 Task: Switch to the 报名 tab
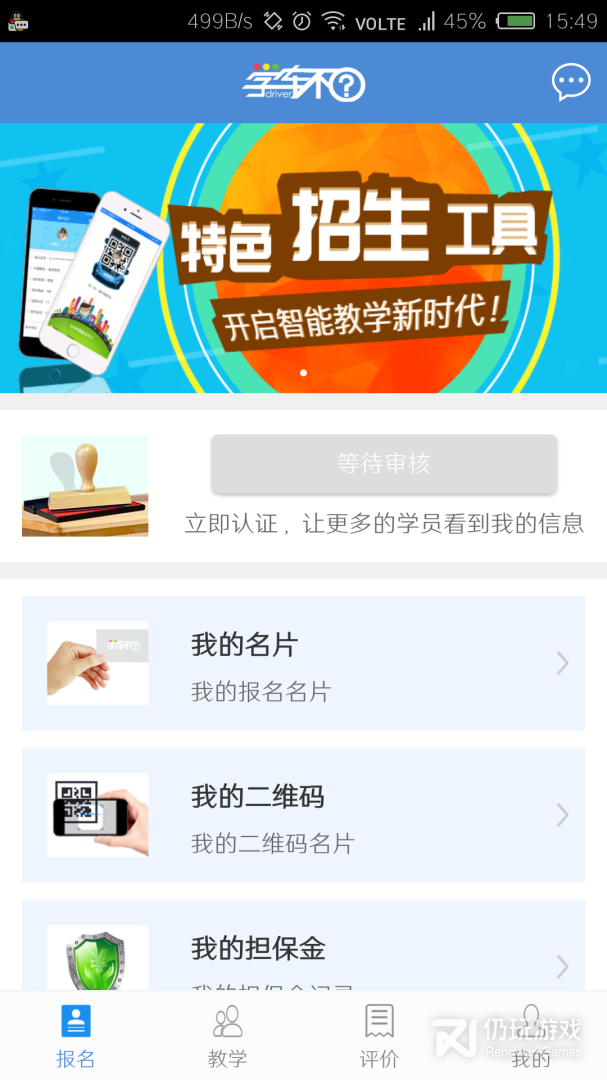click(x=76, y=1036)
